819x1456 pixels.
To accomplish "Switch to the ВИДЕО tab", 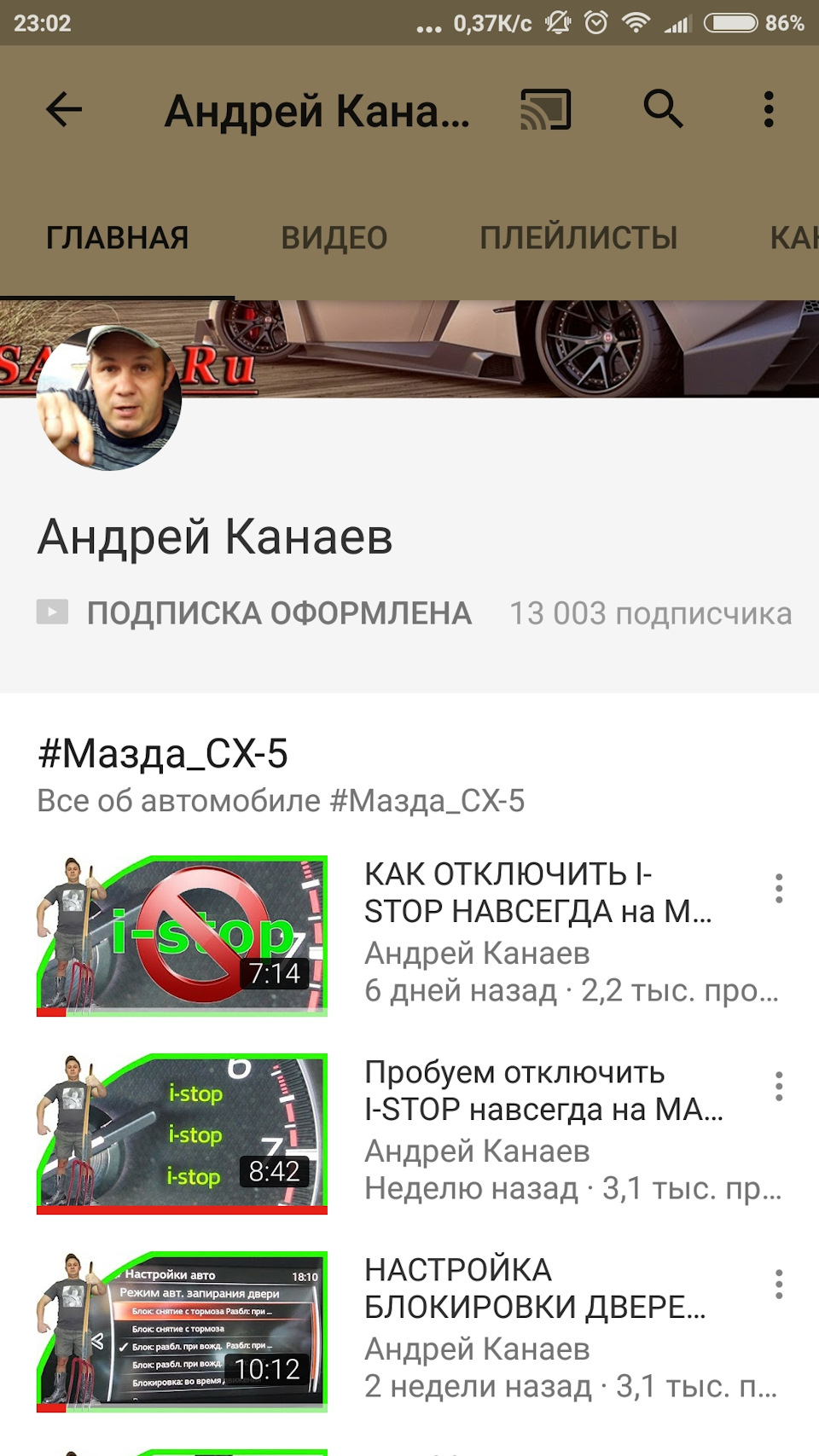I will (x=334, y=238).
